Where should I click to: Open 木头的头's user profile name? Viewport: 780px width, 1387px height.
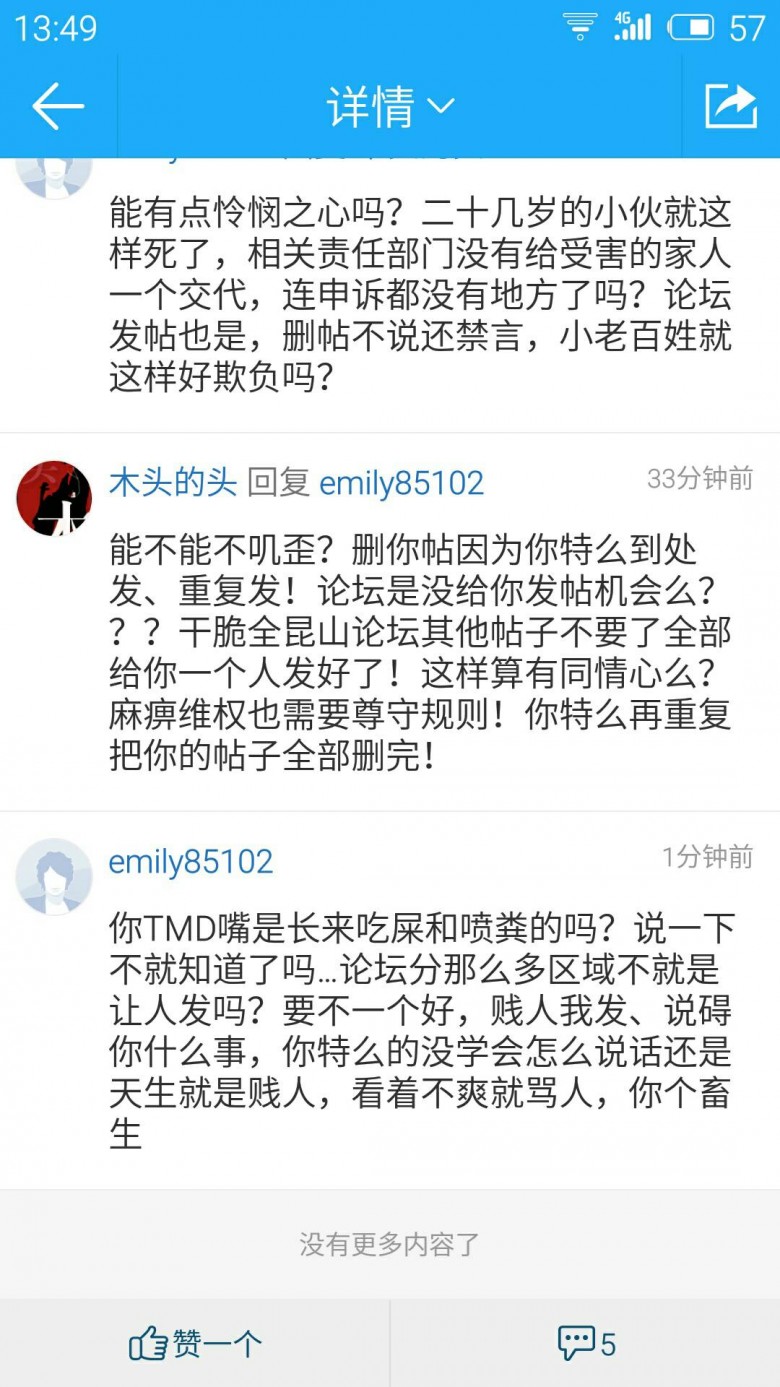[173, 483]
